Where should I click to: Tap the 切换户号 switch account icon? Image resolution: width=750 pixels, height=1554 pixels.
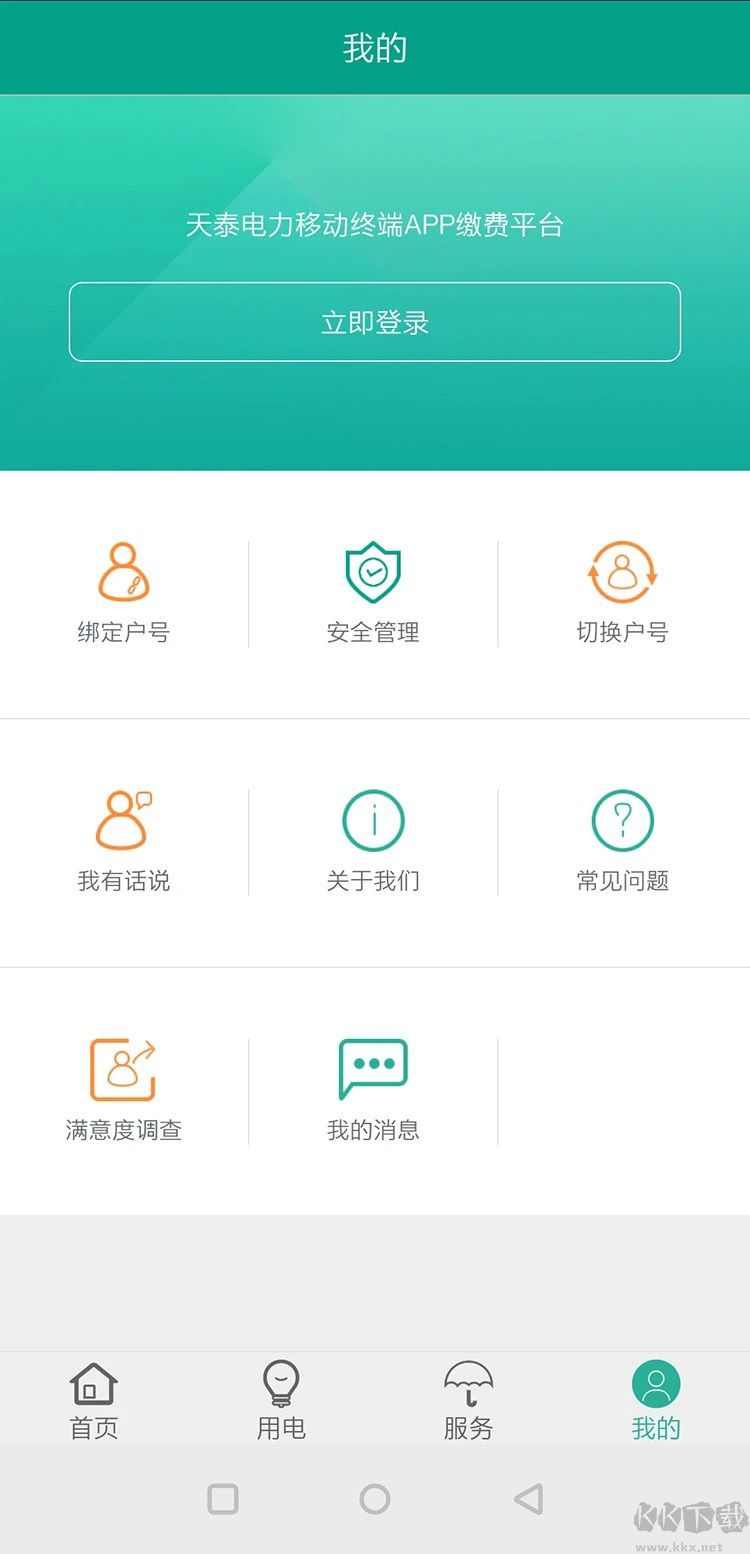(x=622, y=590)
